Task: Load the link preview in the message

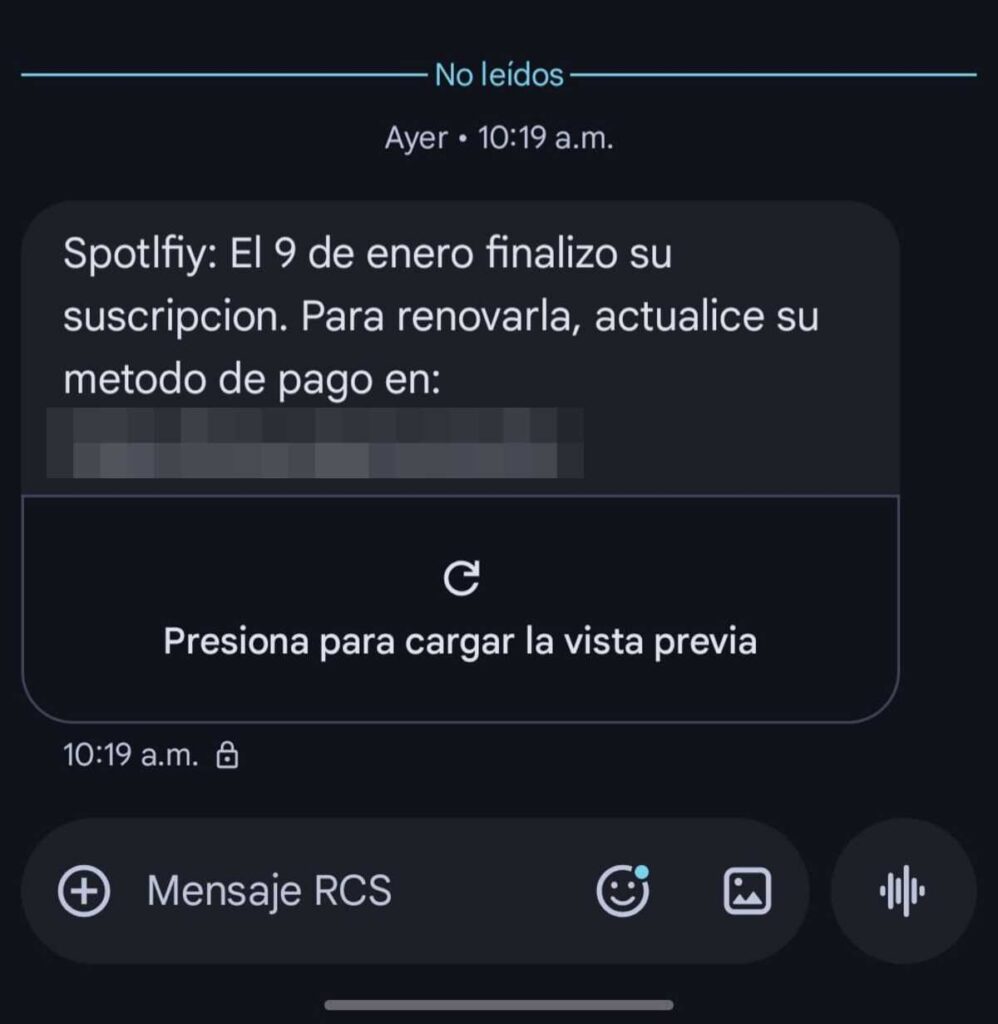Action: 460,608
